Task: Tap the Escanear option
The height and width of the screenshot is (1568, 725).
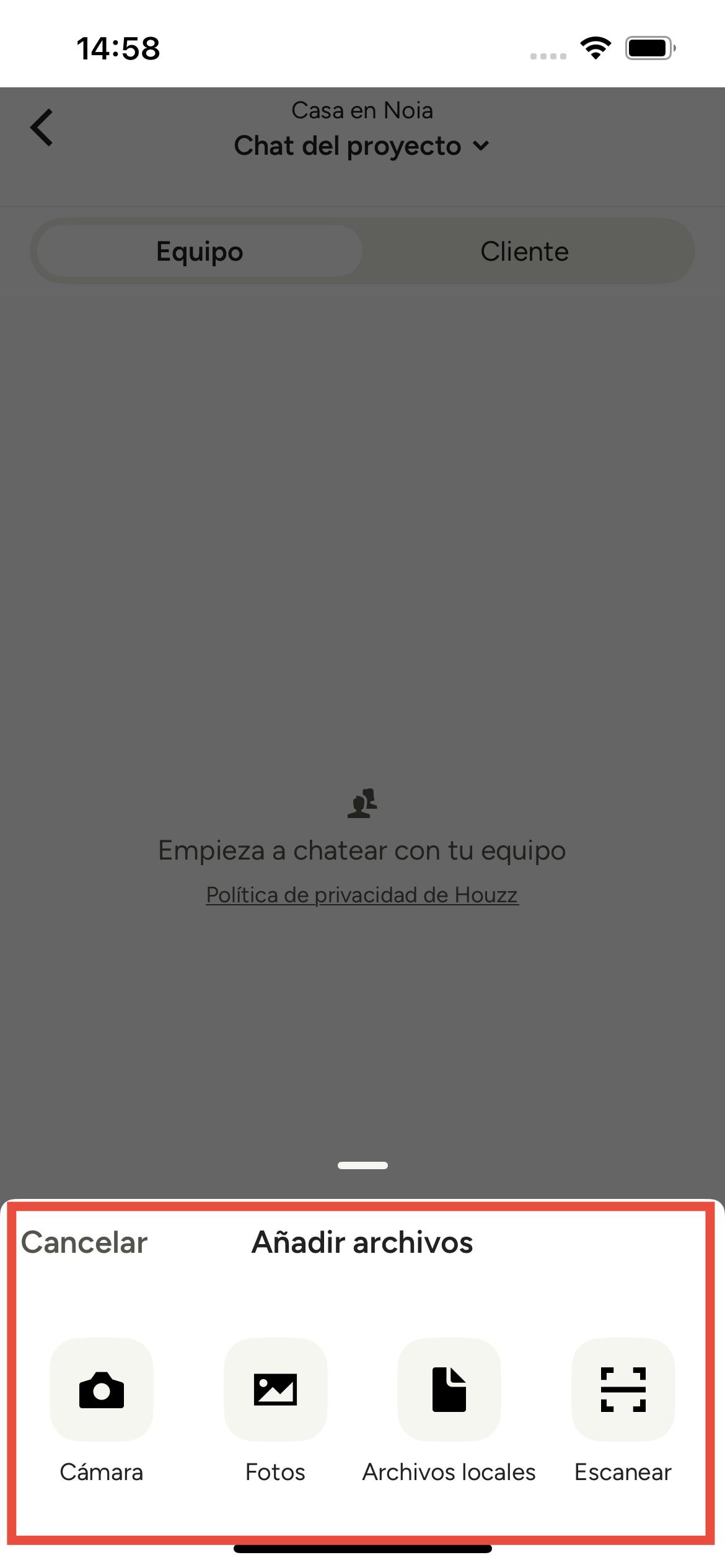Action: [x=623, y=1390]
